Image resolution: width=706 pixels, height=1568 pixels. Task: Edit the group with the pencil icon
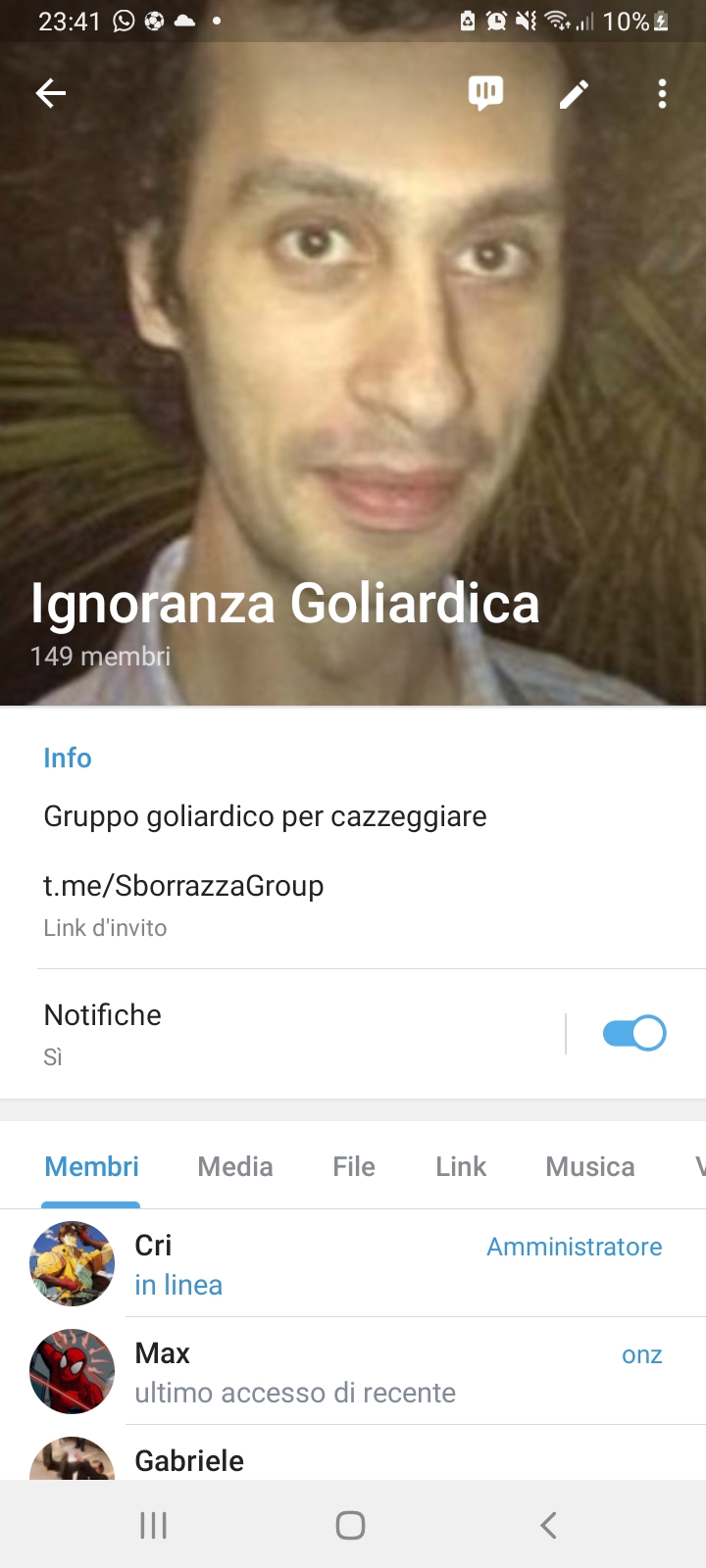(x=574, y=94)
